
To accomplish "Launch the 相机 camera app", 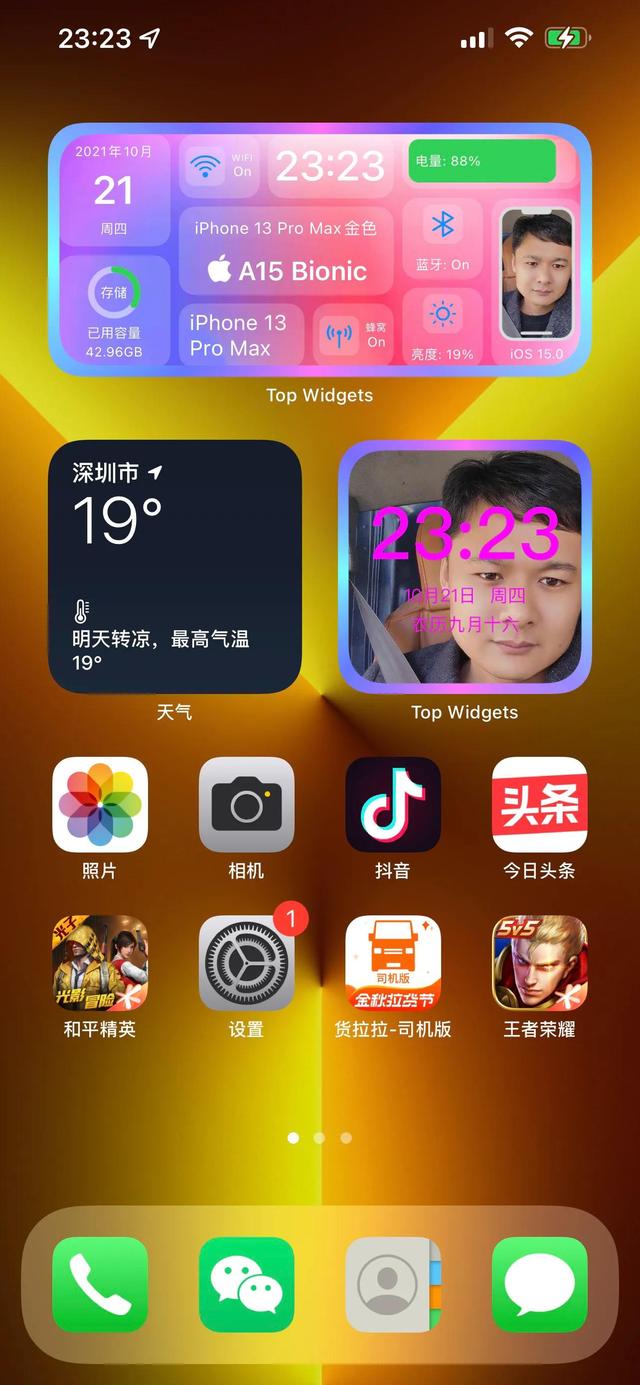I will (246, 804).
